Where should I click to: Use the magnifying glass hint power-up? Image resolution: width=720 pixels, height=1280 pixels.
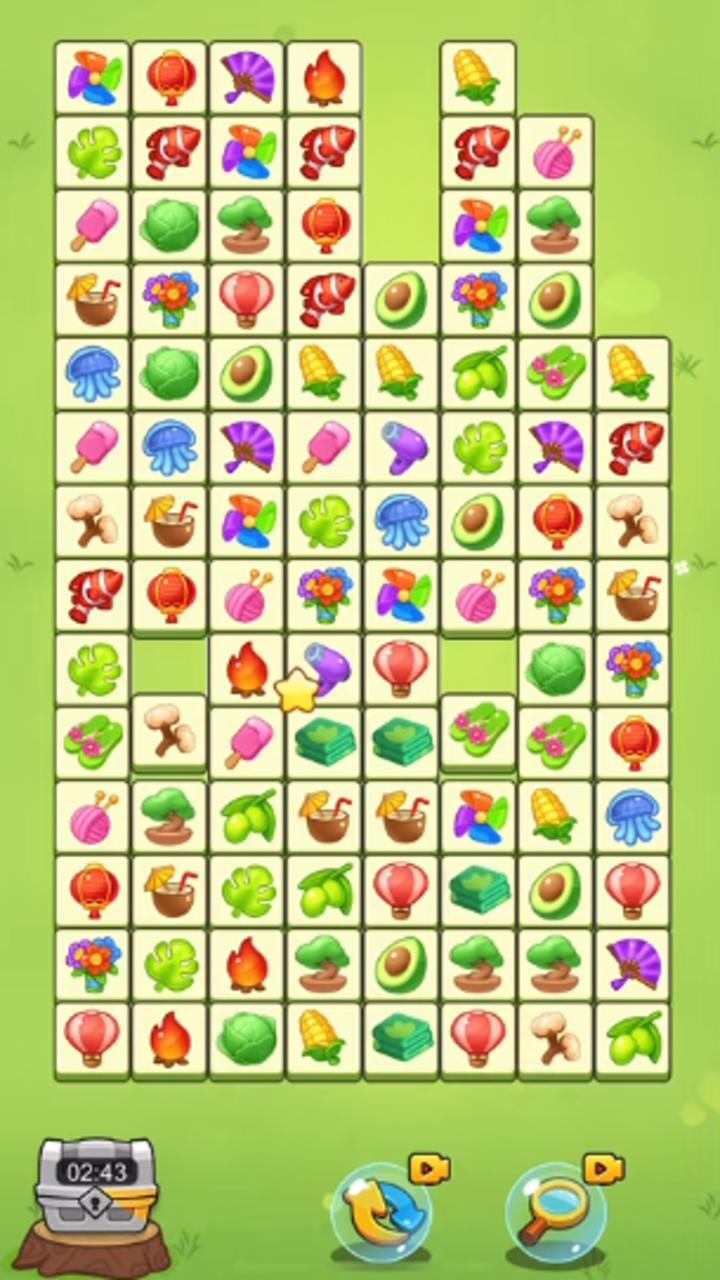[556, 1211]
